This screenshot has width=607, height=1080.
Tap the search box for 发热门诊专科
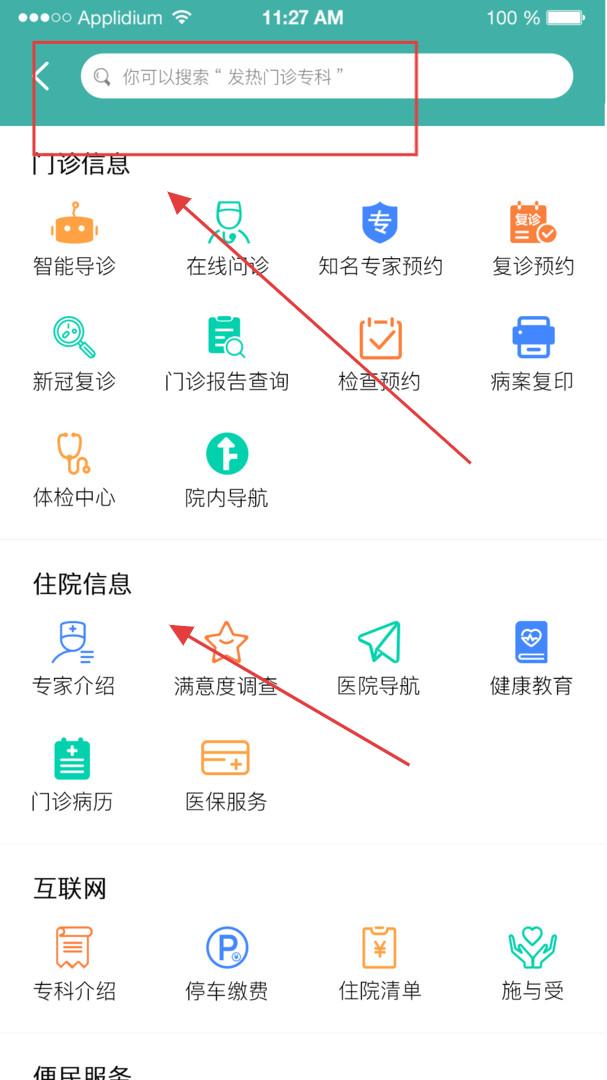pos(326,76)
